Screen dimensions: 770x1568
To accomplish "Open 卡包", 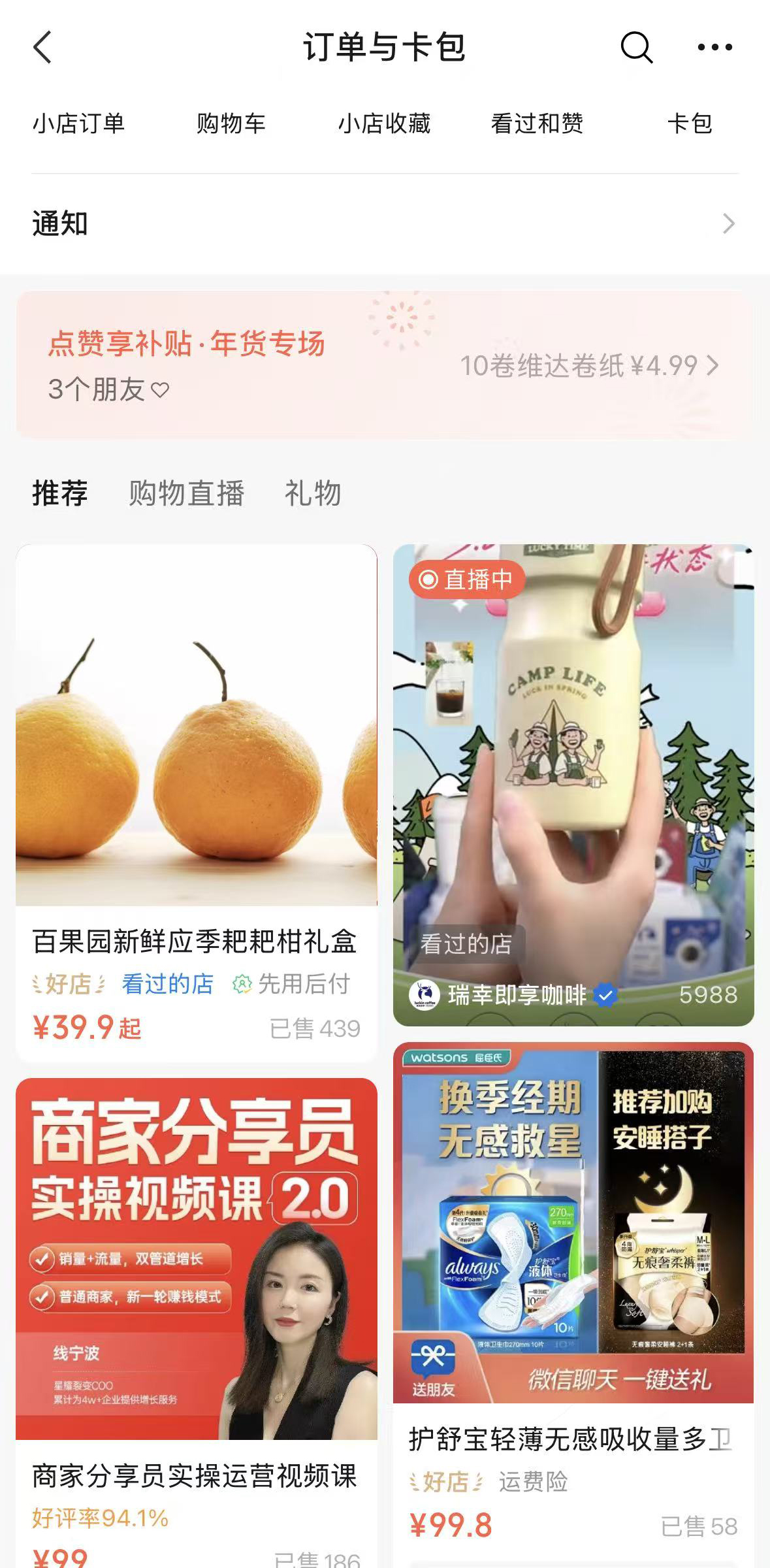I will point(690,123).
